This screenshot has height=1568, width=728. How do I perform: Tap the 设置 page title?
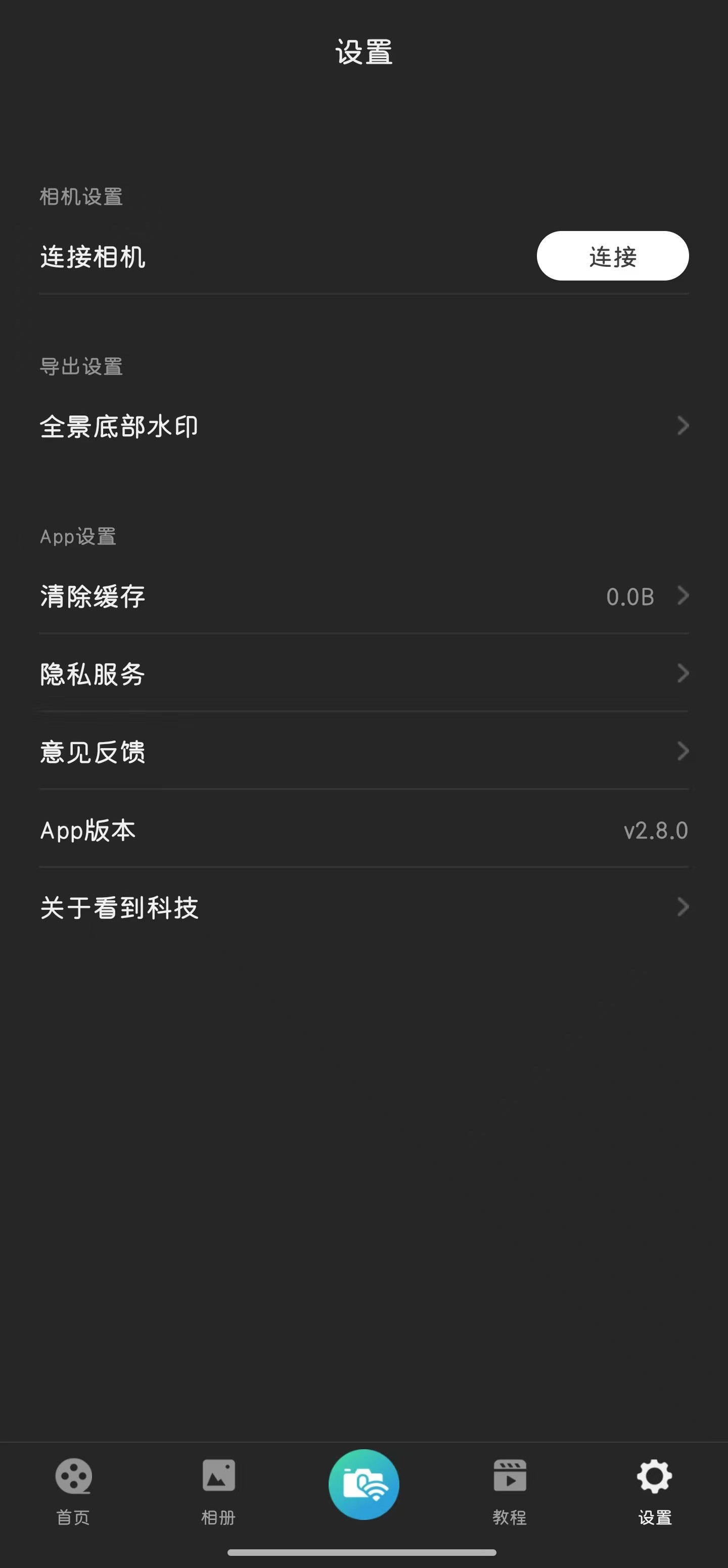click(363, 53)
